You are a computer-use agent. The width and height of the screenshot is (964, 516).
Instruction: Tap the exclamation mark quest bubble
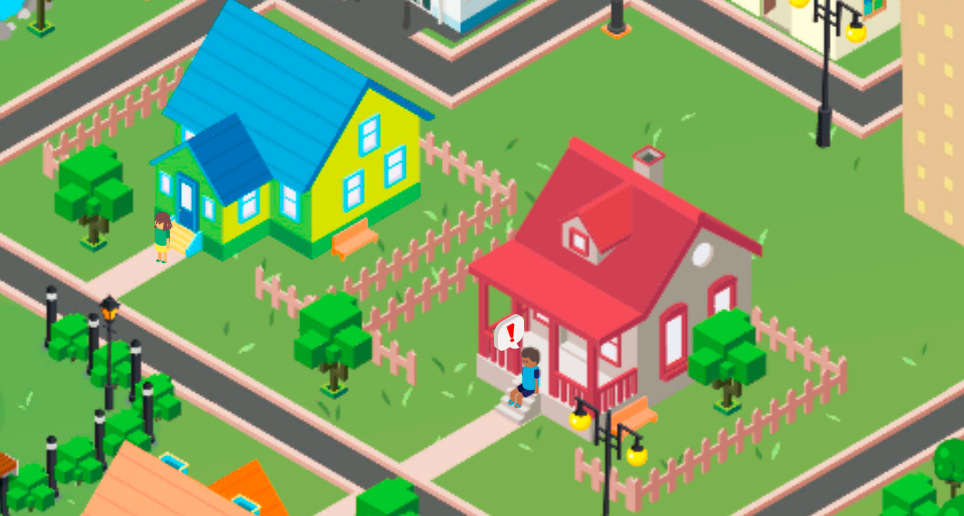[x=510, y=331]
